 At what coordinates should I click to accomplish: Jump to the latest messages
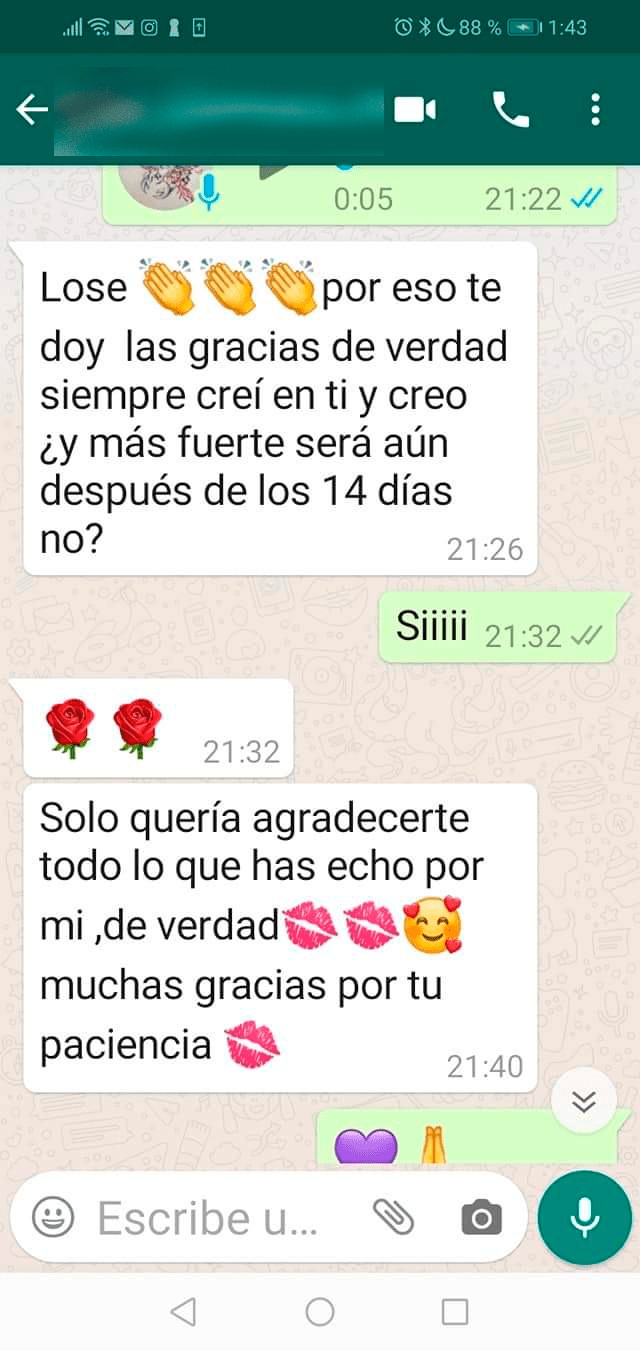584,1102
